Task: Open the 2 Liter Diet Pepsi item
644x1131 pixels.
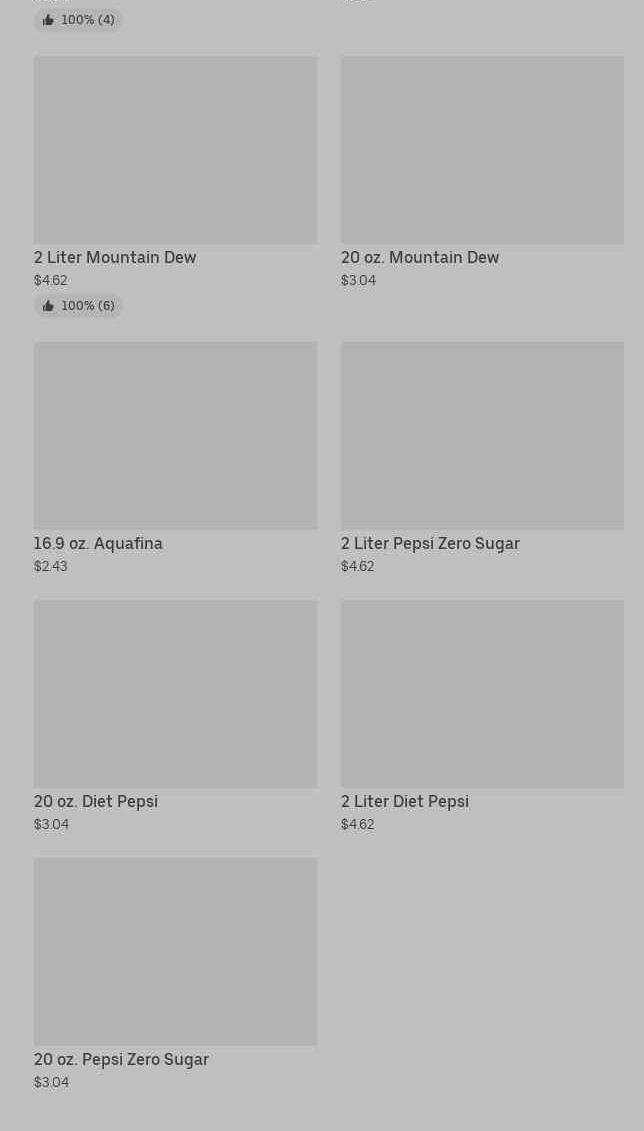Action: (482, 717)
